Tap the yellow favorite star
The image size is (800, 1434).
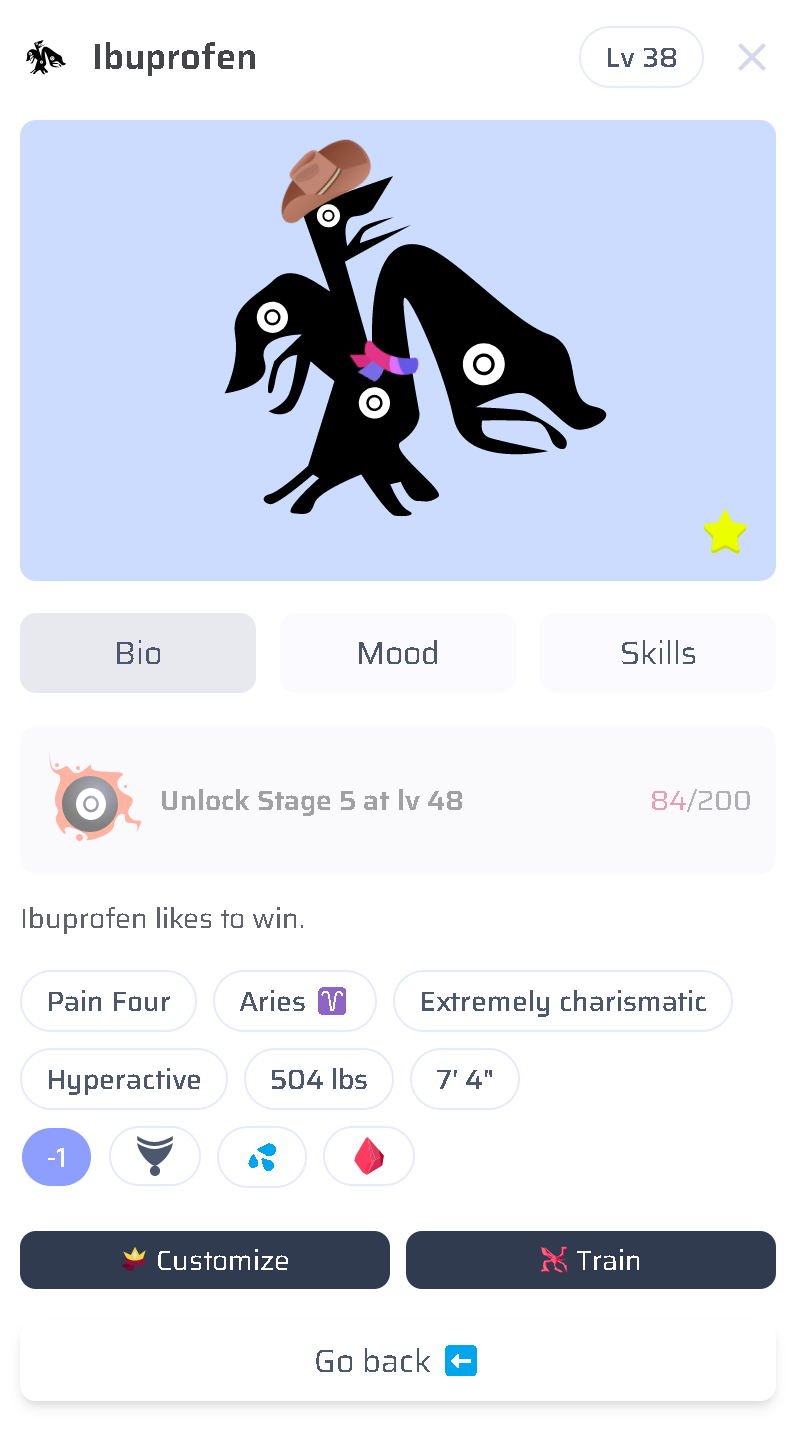[725, 532]
